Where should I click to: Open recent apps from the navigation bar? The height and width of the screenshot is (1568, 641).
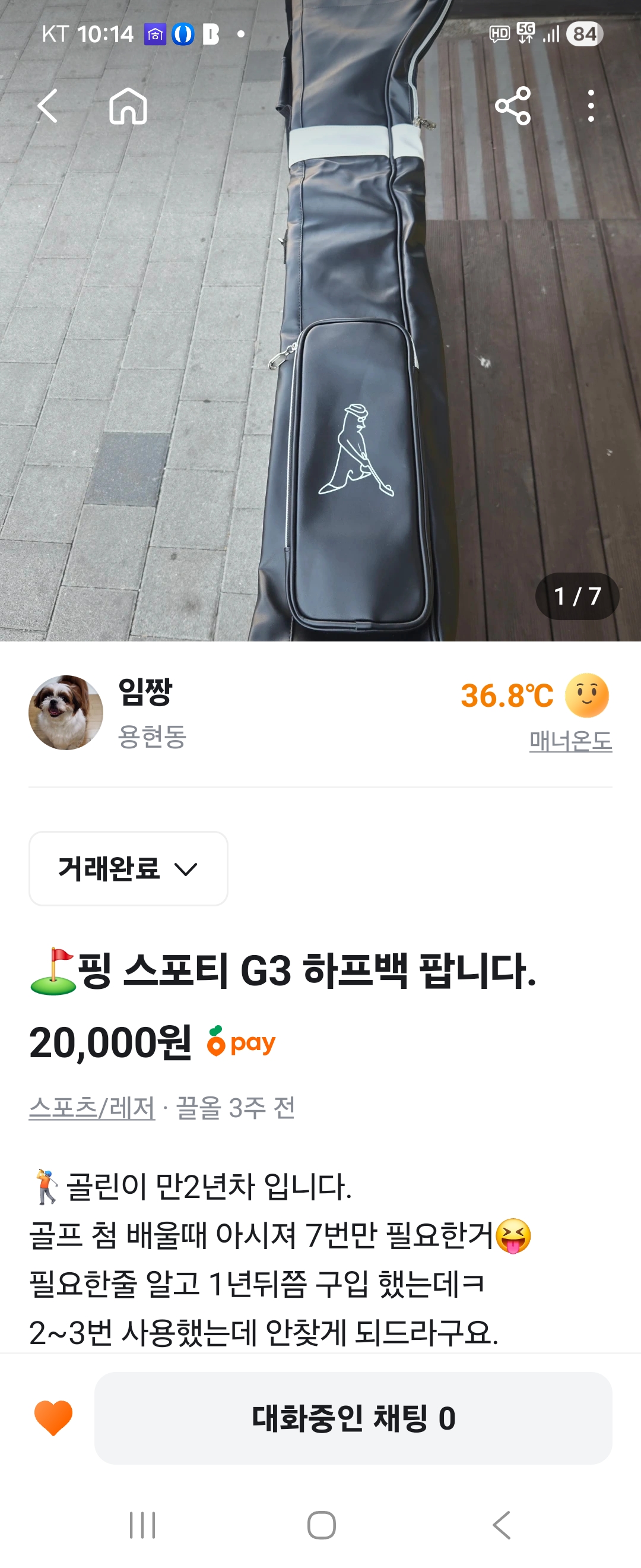(x=142, y=1525)
